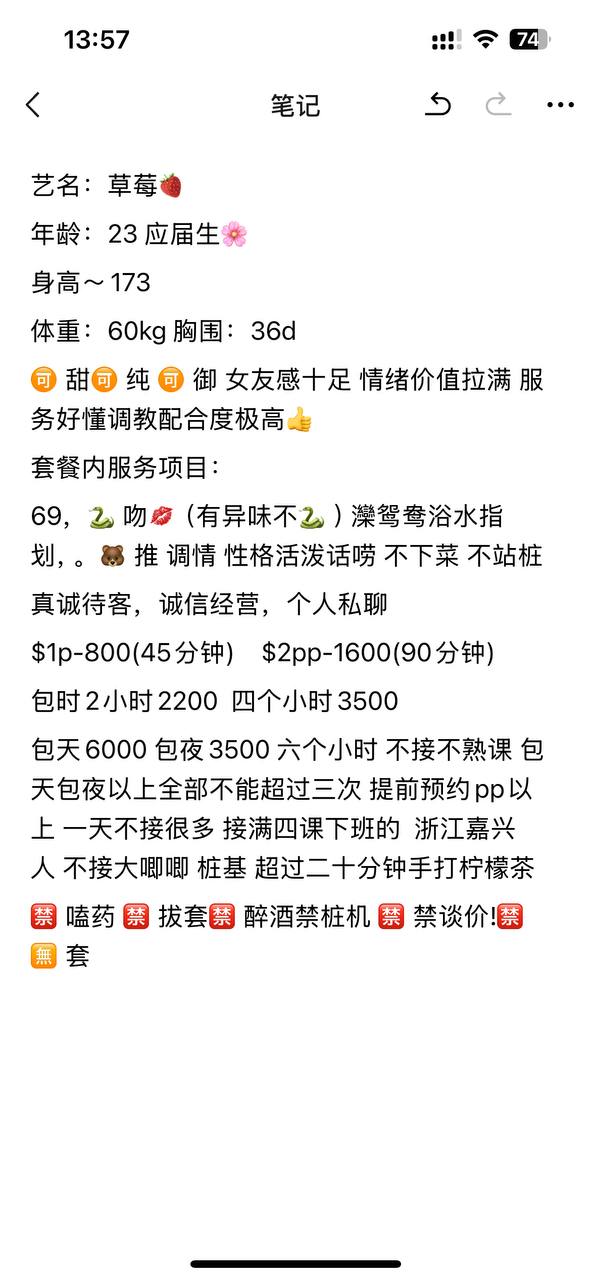Open the three-dot overflow menu
The height and width of the screenshot is (1280, 591).
pos(560,105)
